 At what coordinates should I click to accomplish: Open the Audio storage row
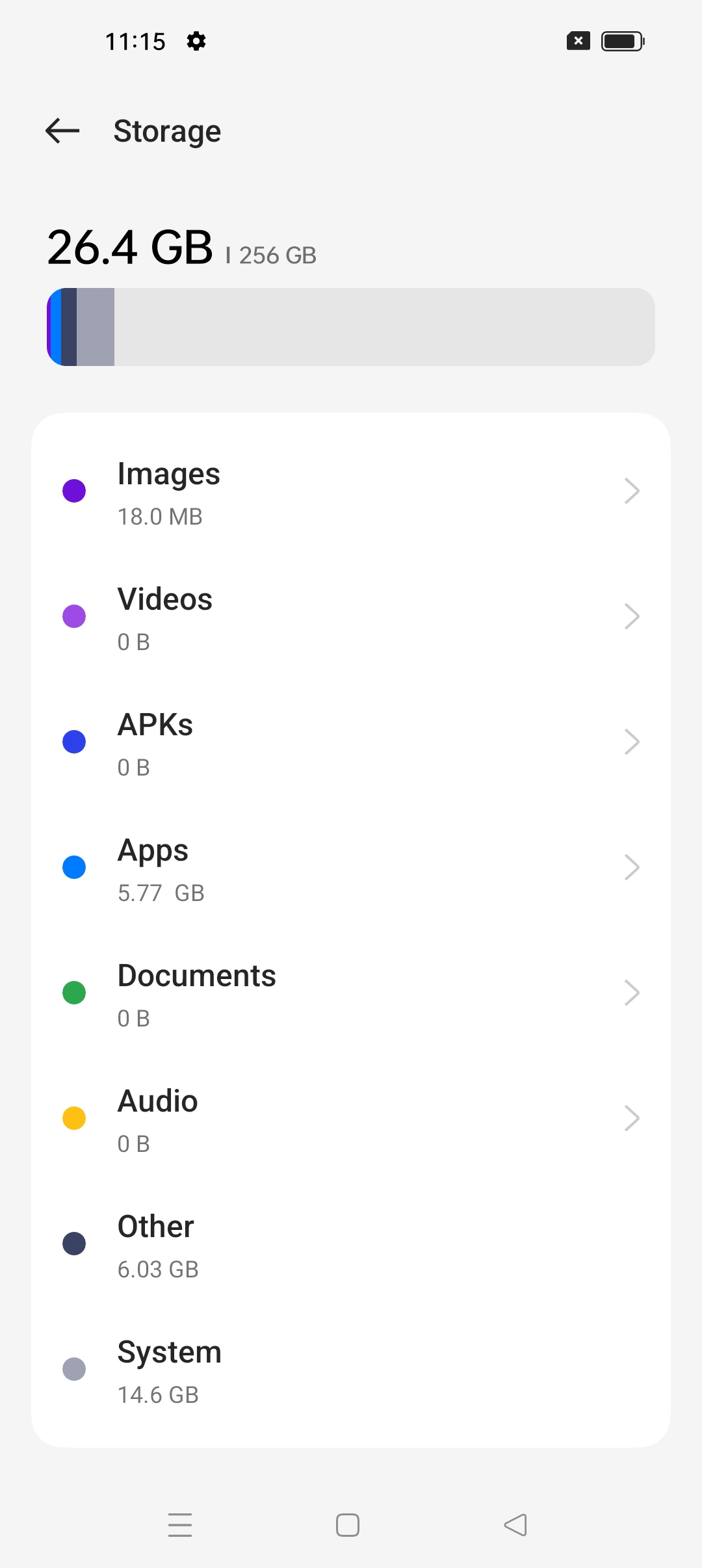(x=351, y=1118)
